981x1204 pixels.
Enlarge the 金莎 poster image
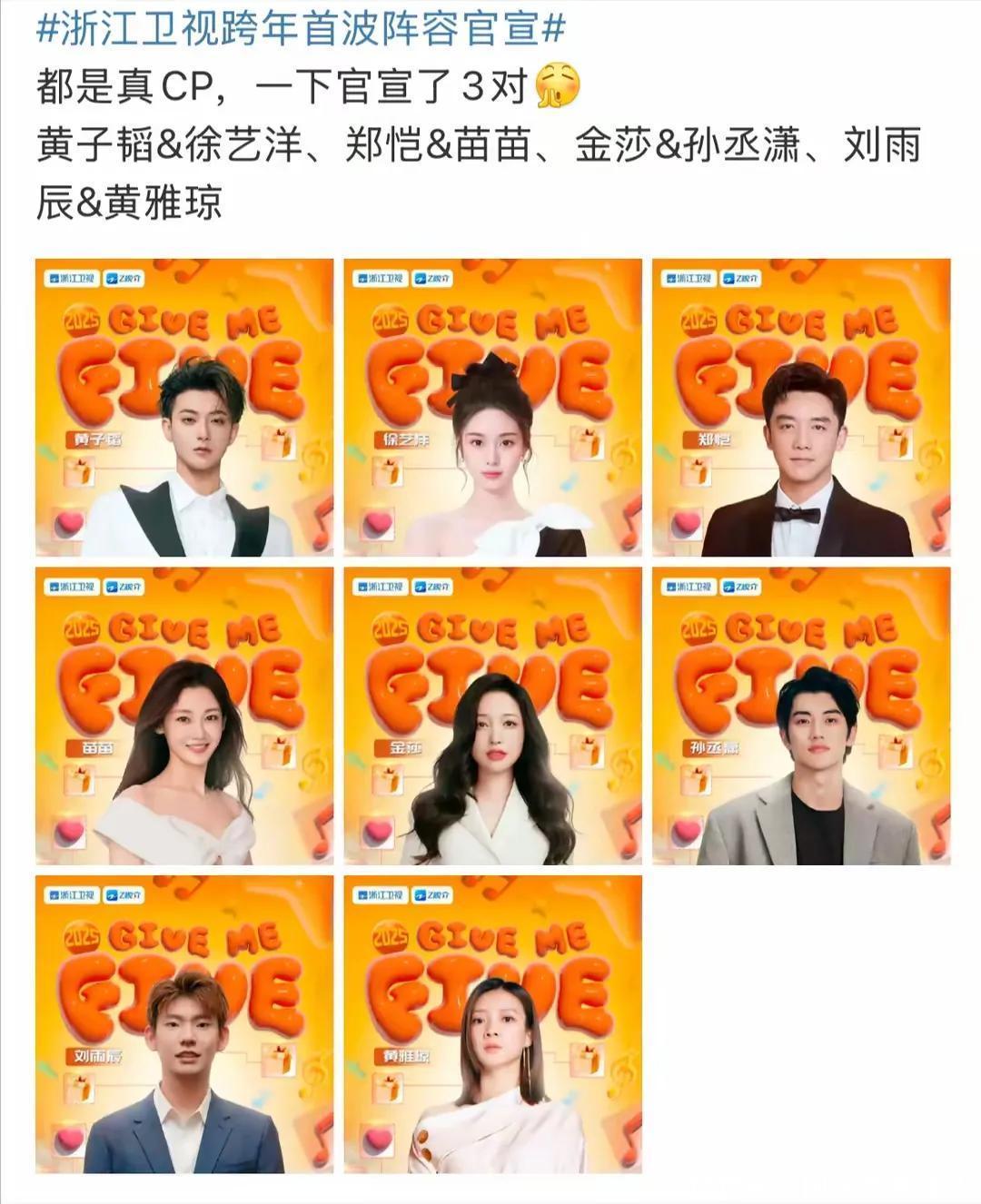click(x=492, y=716)
